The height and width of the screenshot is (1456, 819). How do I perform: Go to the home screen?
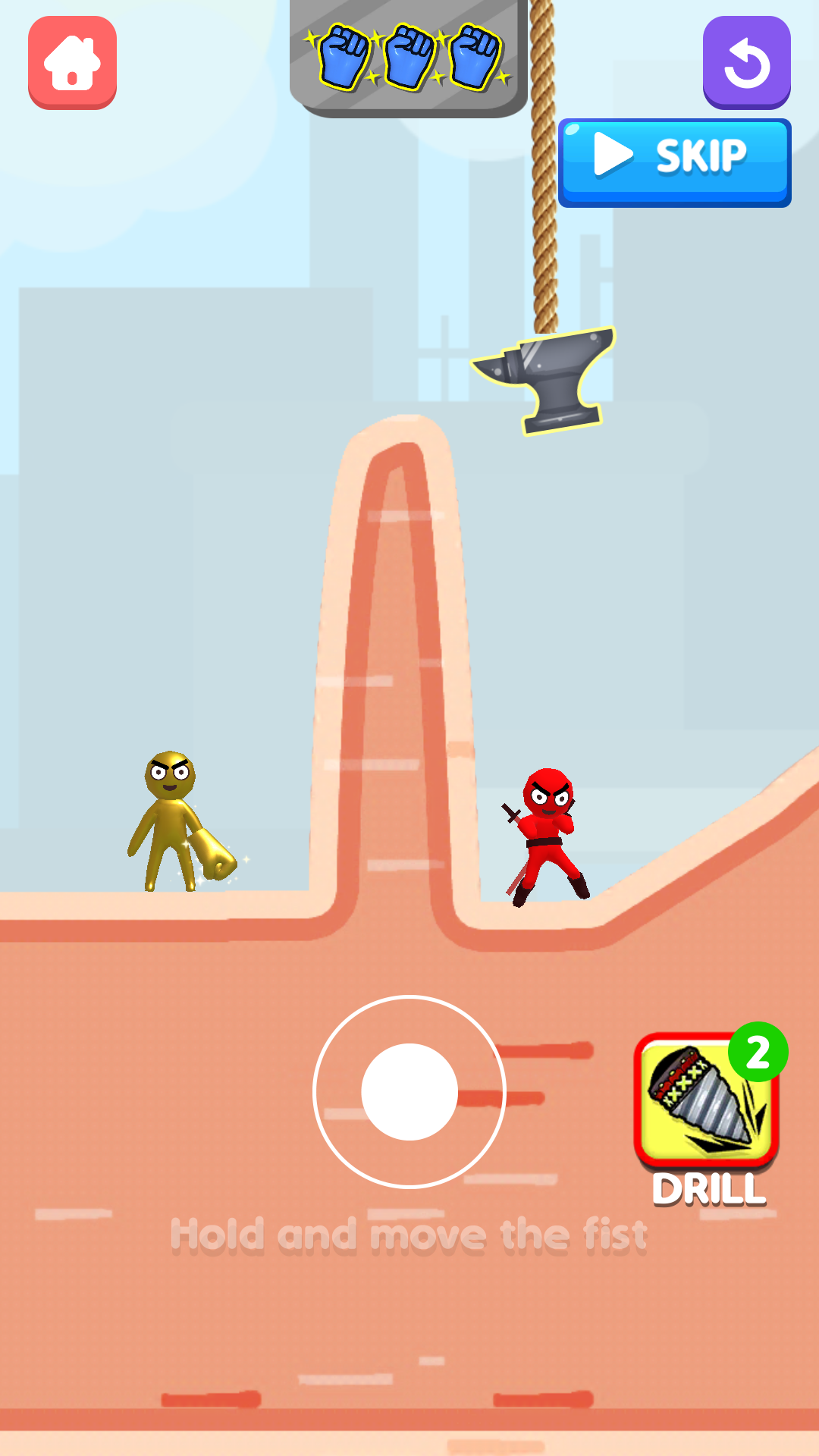point(72,63)
